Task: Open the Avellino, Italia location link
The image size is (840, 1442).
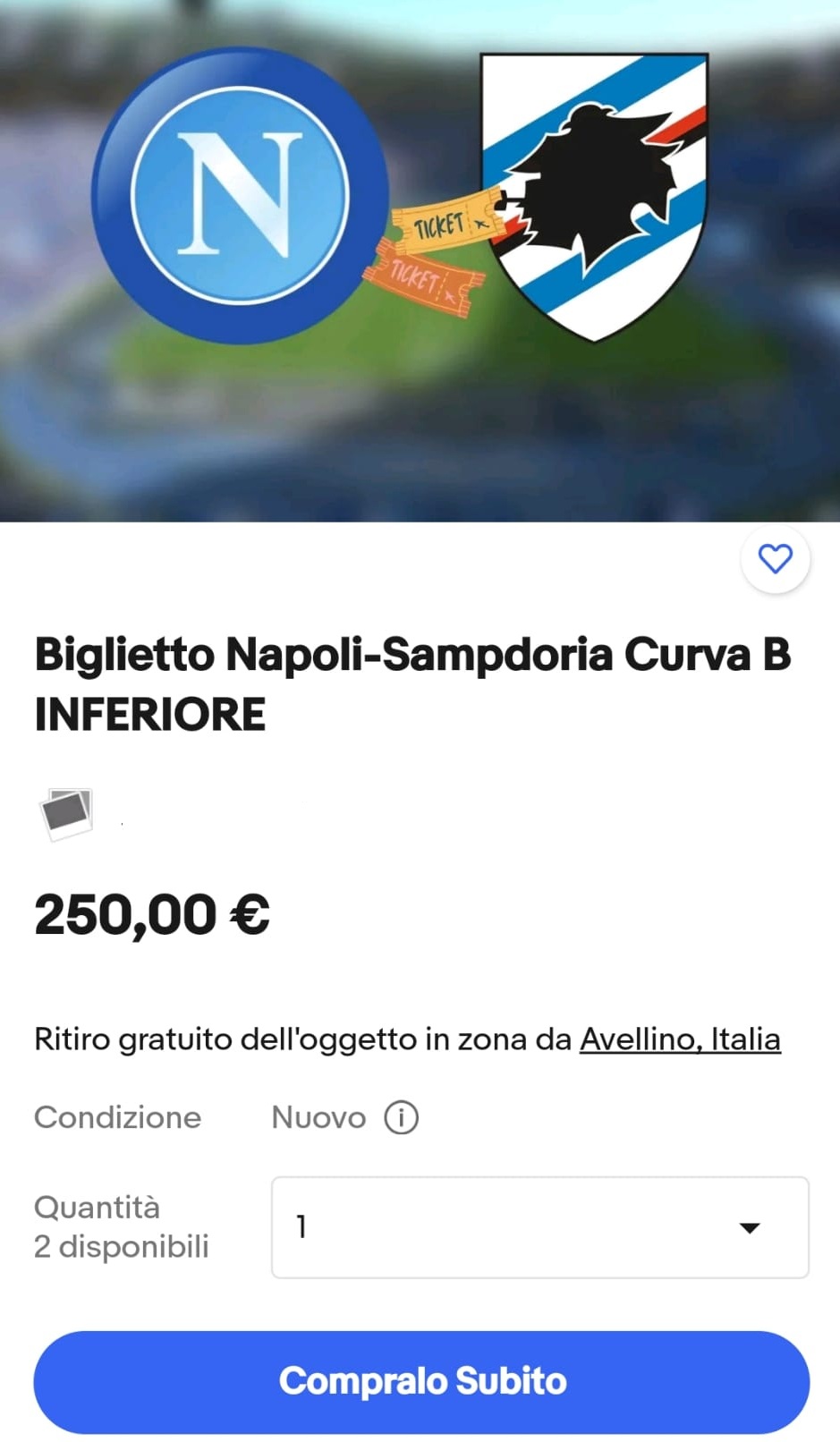Action: (680, 1039)
